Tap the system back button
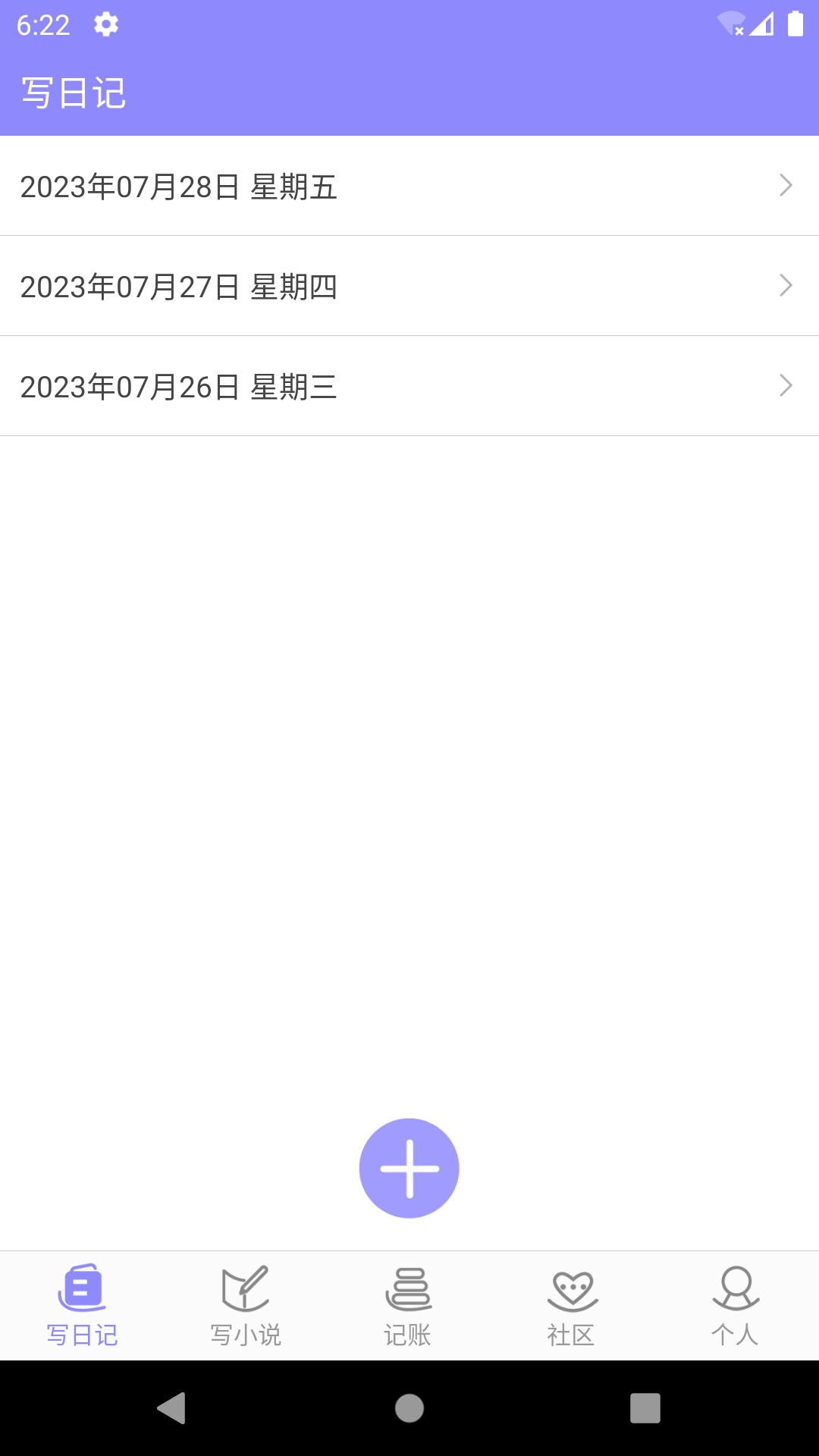The width and height of the screenshot is (819, 1456). (172, 1408)
